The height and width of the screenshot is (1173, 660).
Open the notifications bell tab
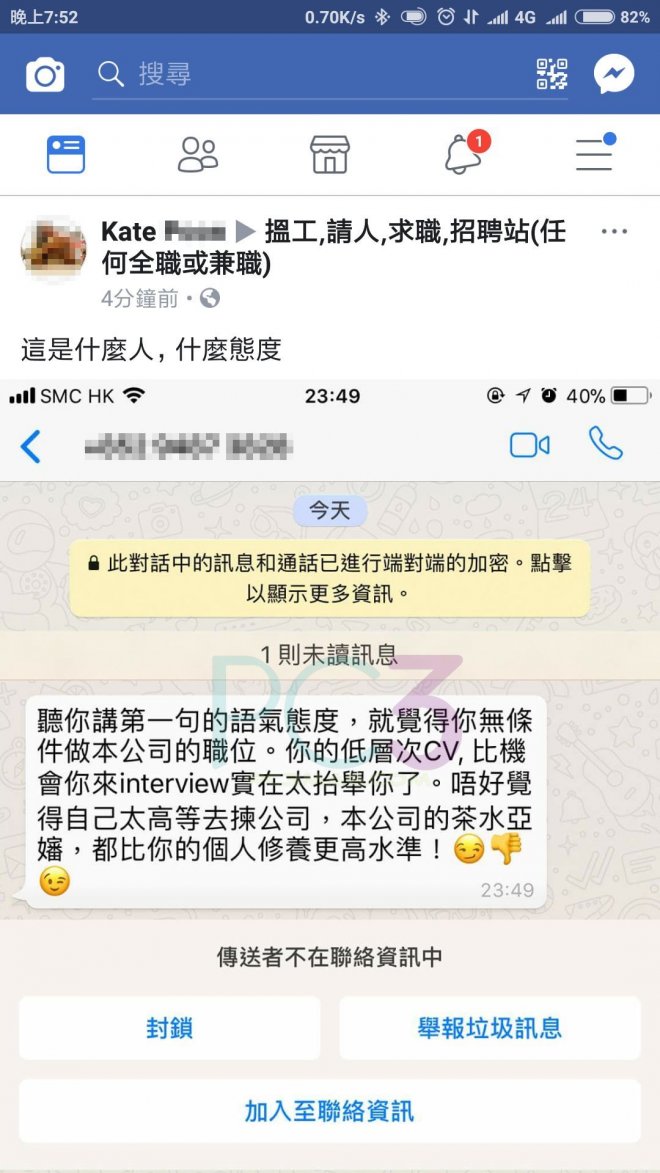(x=463, y=155)
